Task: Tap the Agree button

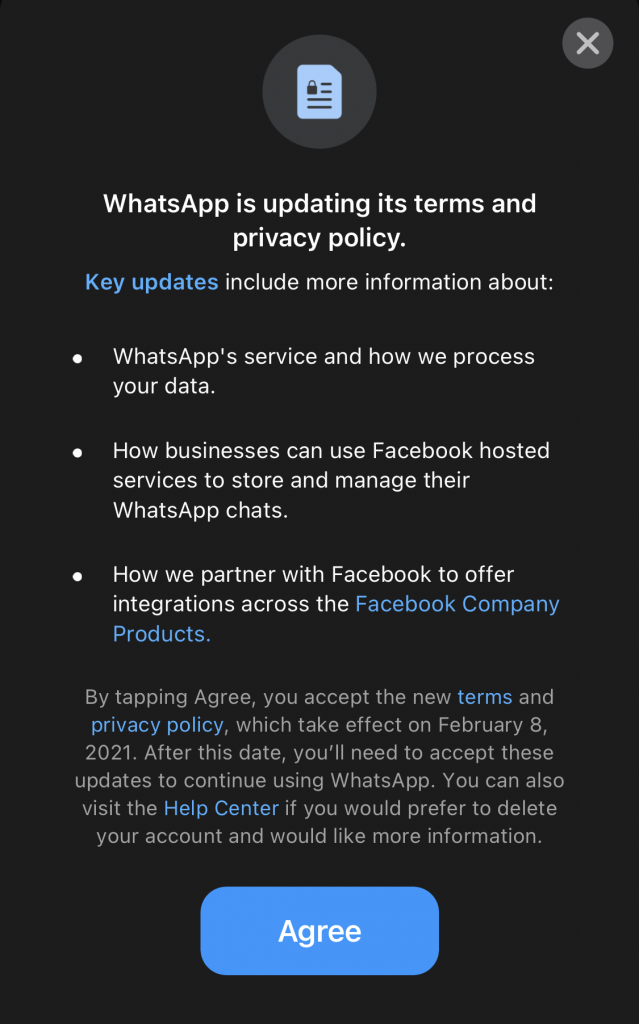Action: [319, 931]
